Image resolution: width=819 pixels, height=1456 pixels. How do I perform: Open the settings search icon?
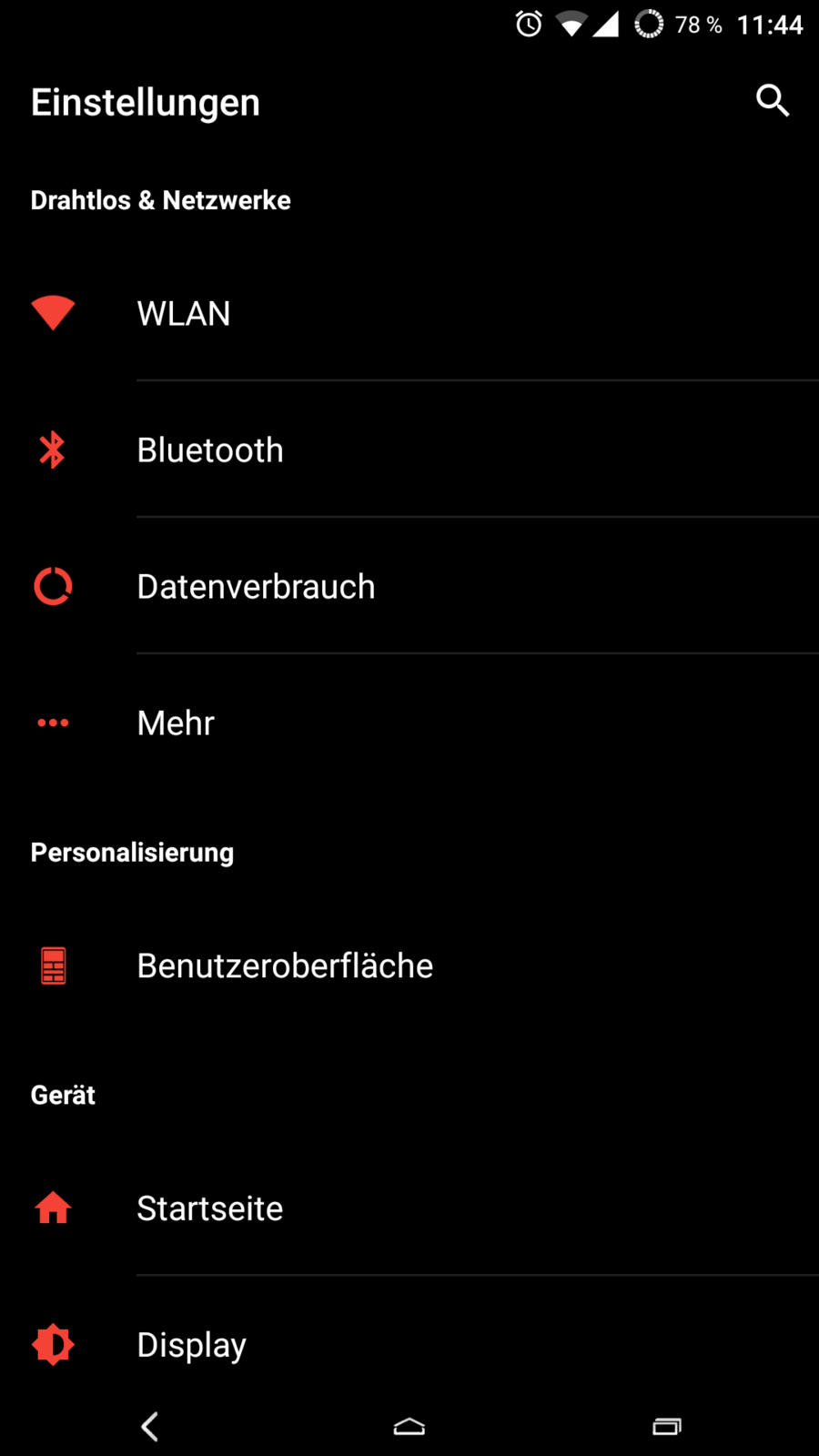click(x=773, y=101)
